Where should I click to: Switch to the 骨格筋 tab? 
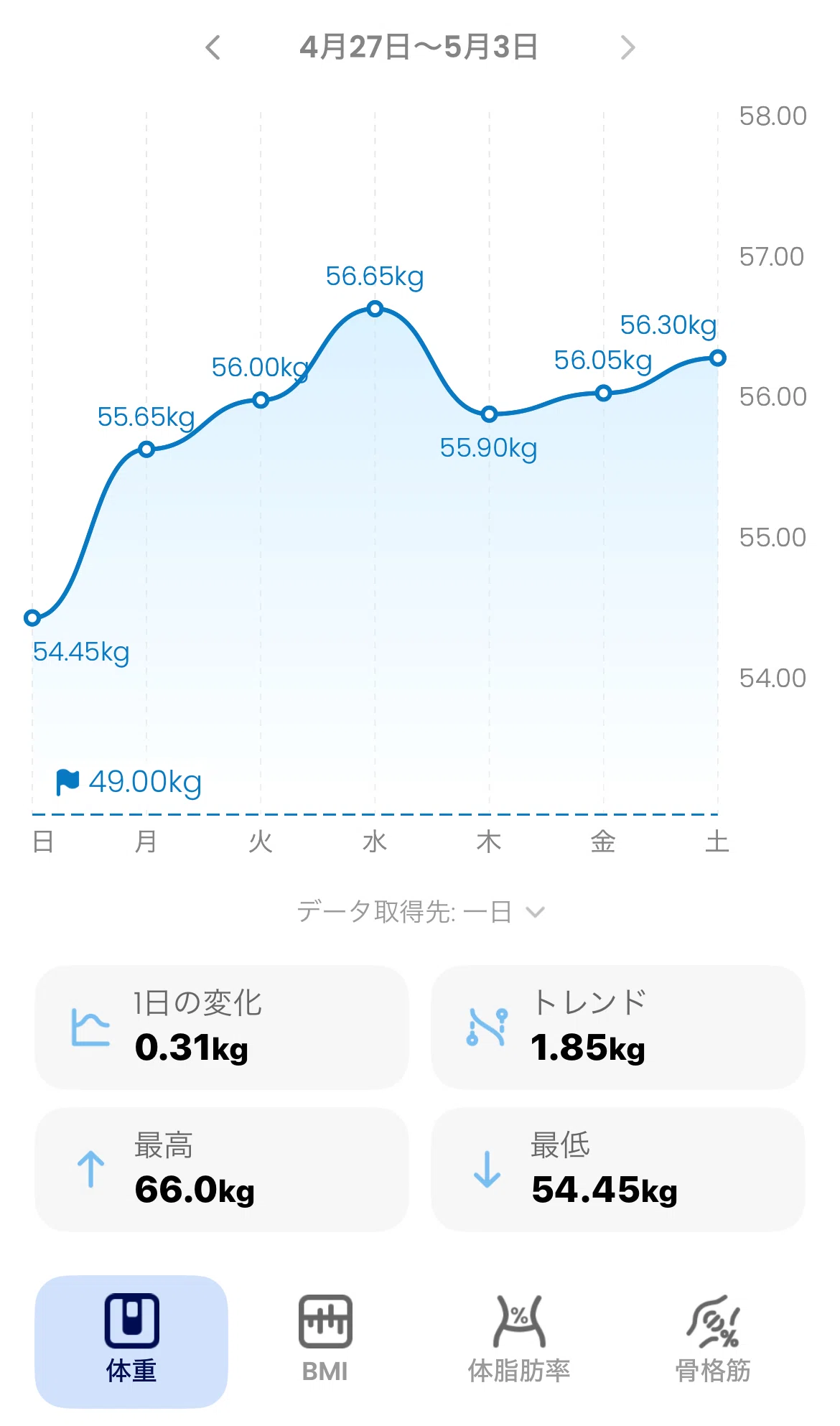[712, 1340]
